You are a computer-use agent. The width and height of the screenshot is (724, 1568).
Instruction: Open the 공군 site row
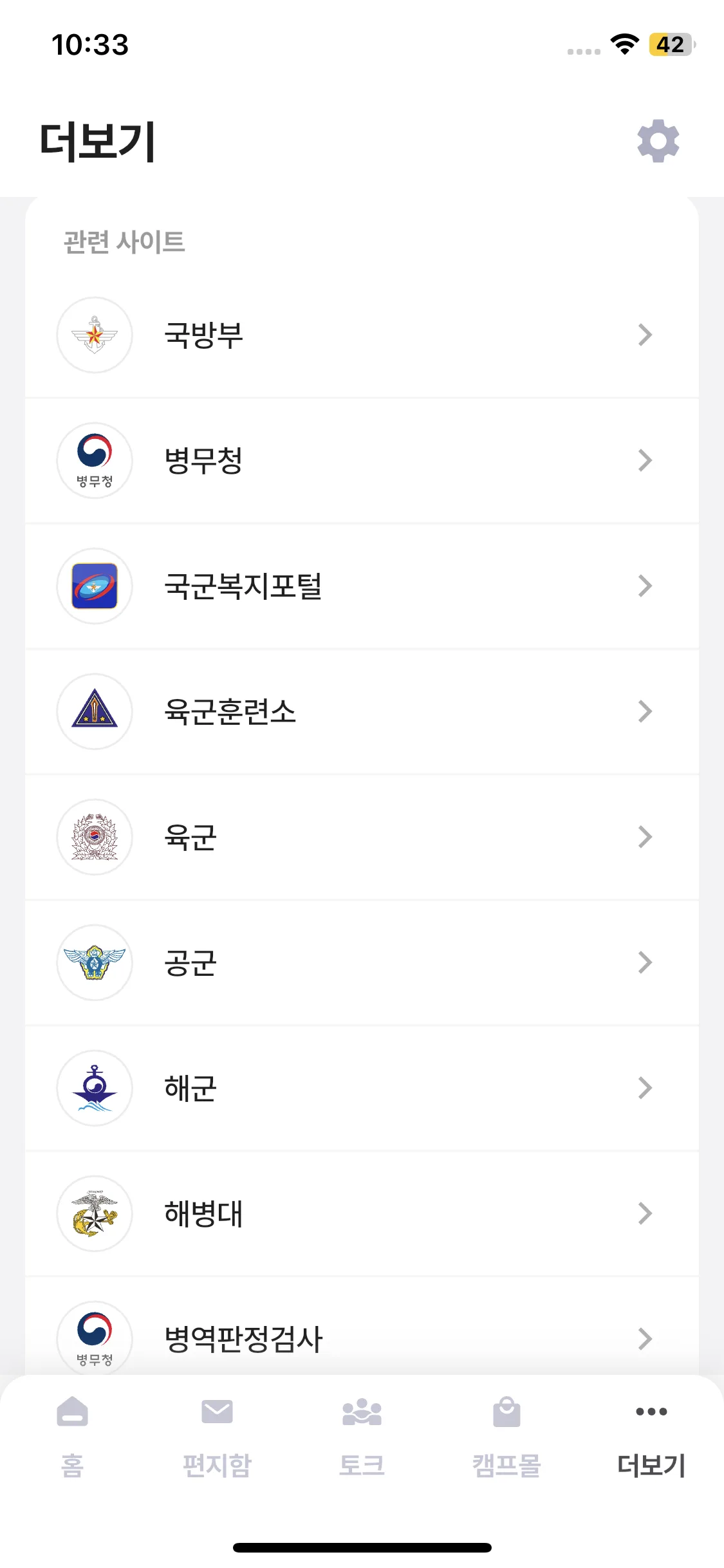(360, 962)
